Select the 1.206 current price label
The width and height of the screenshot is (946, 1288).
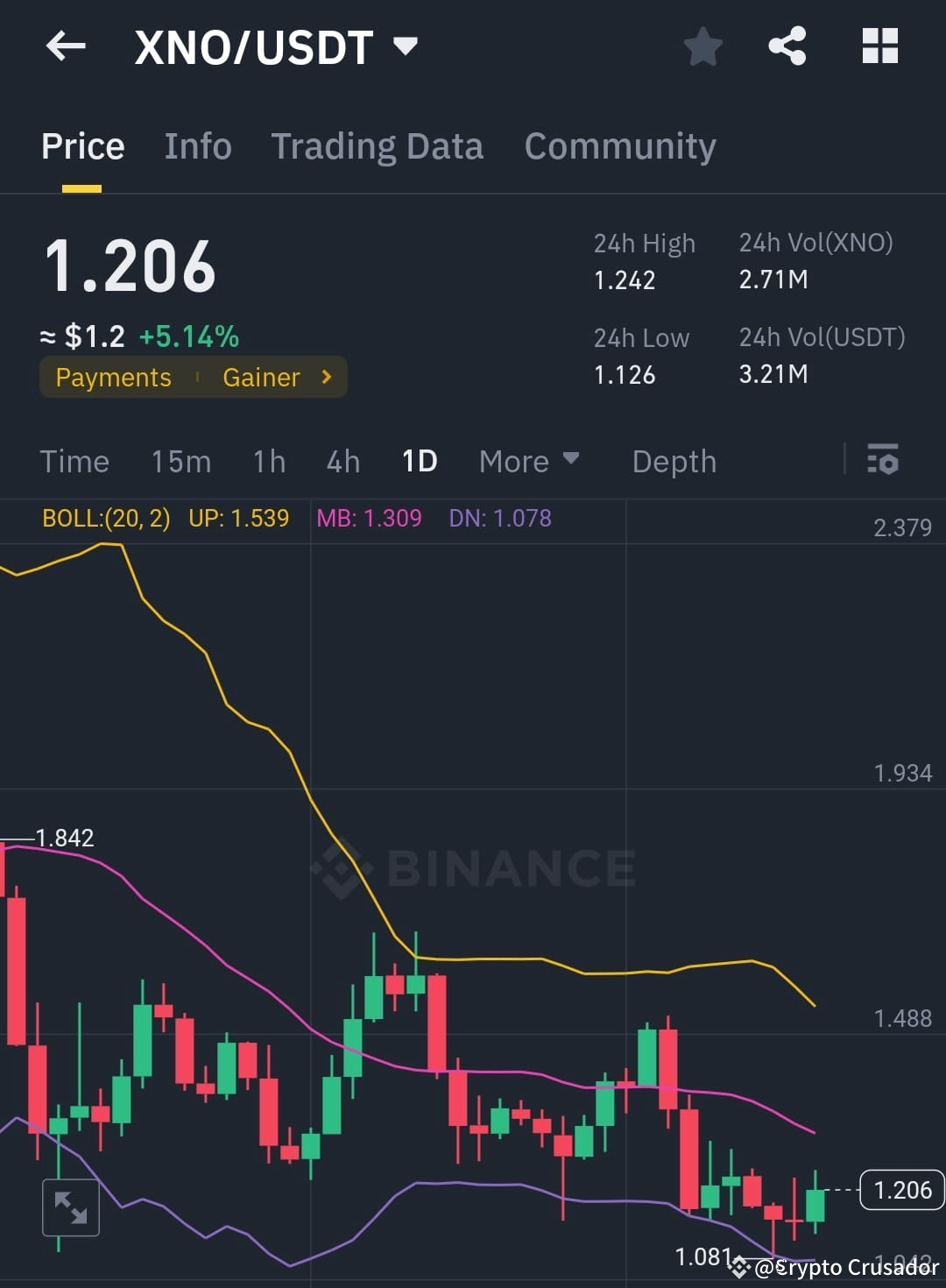(x=901, y=1190)
